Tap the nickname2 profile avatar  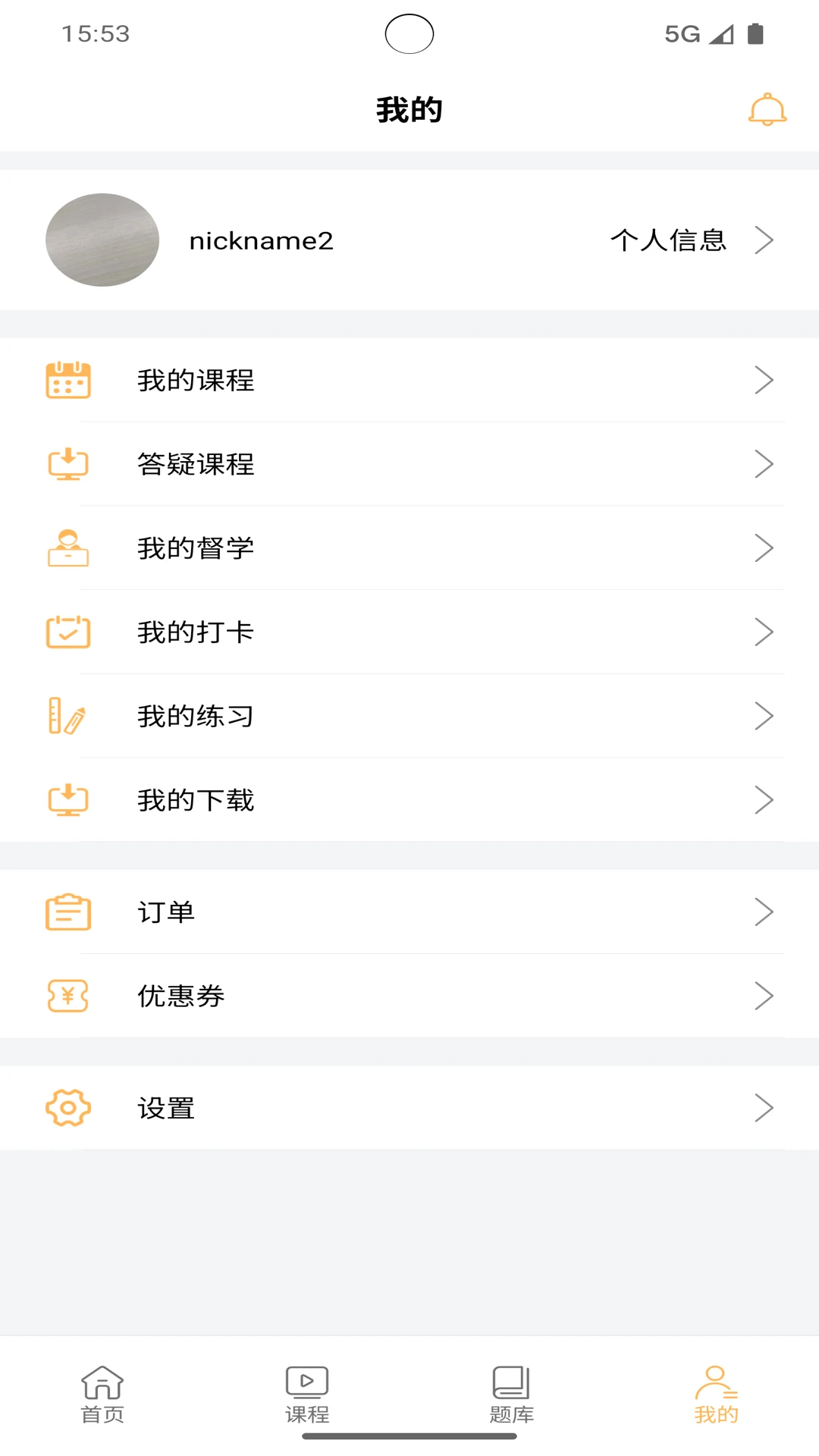pyautogui.click(x=102, y=240)
